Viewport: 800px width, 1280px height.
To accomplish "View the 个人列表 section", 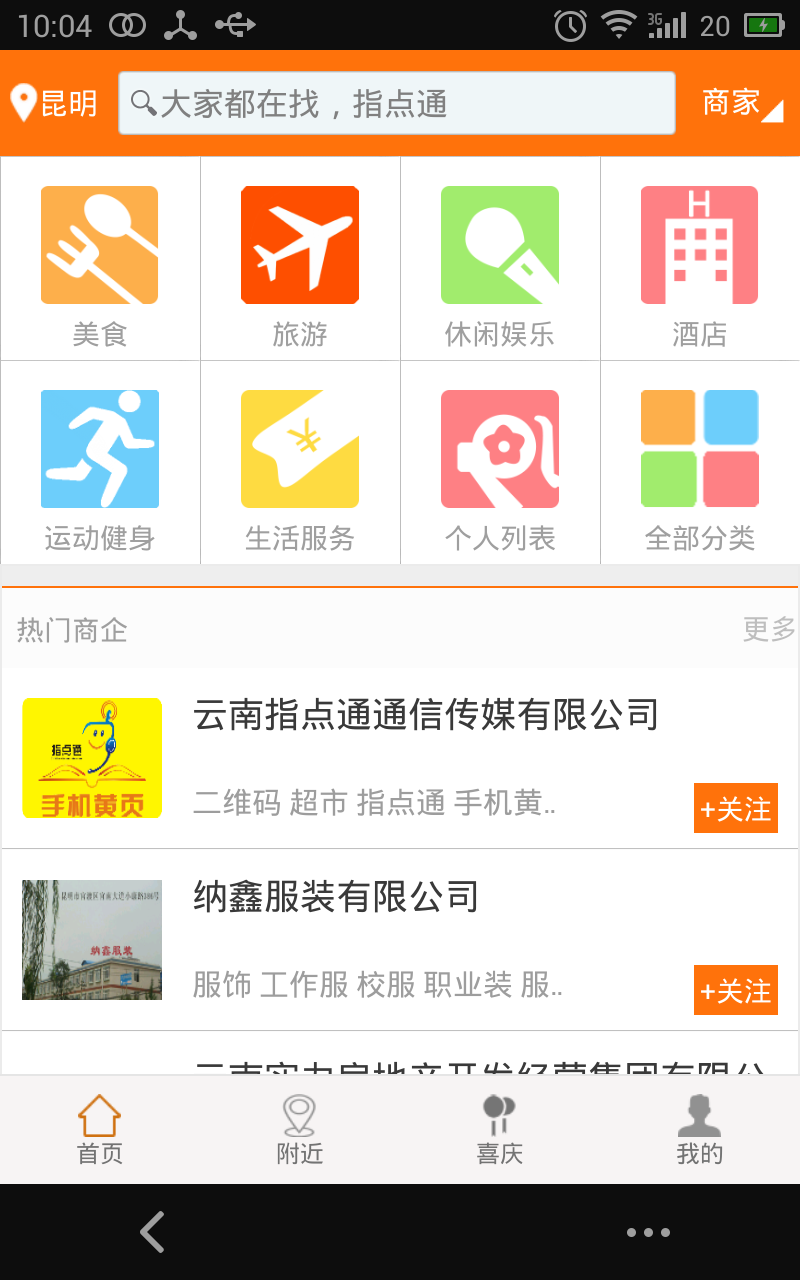I will coord(500,464).
